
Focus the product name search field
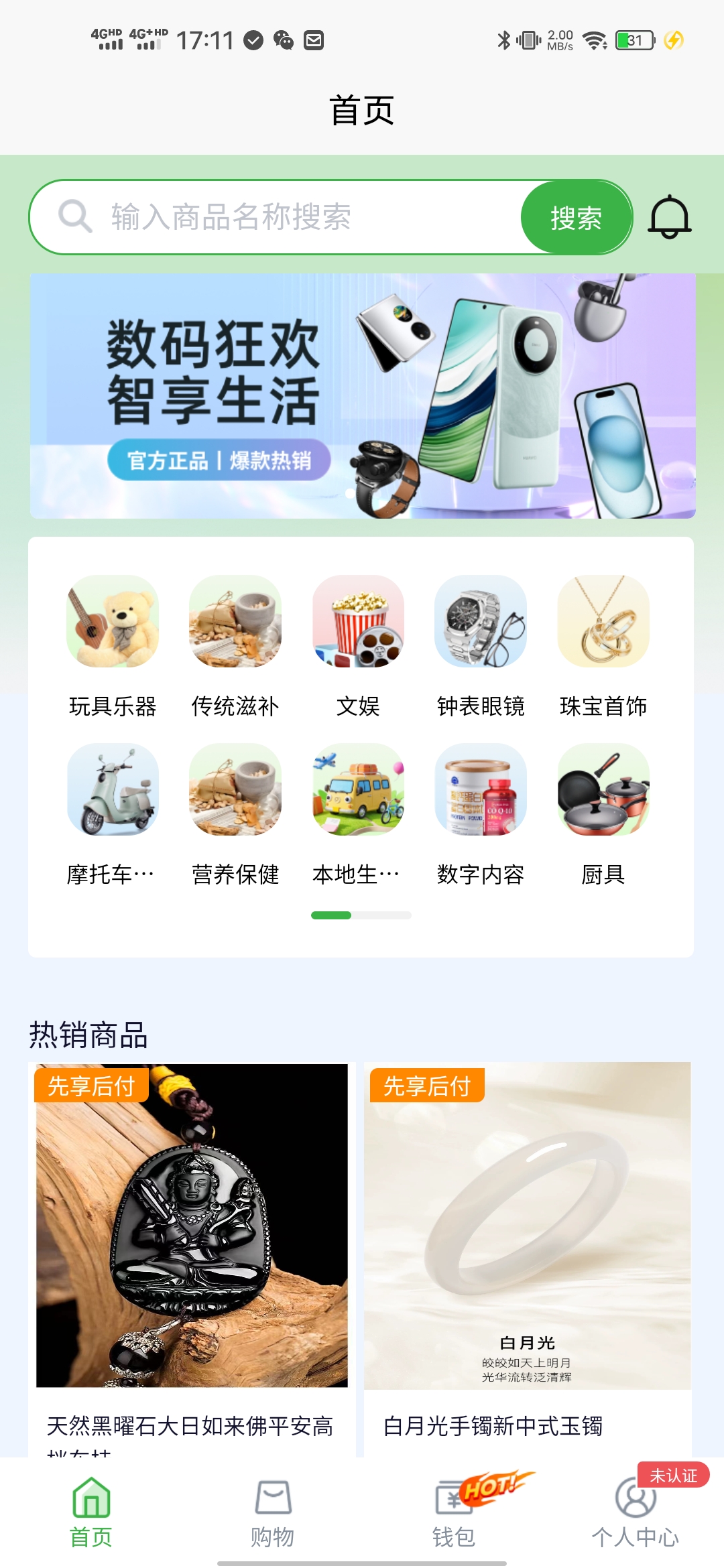282,217
